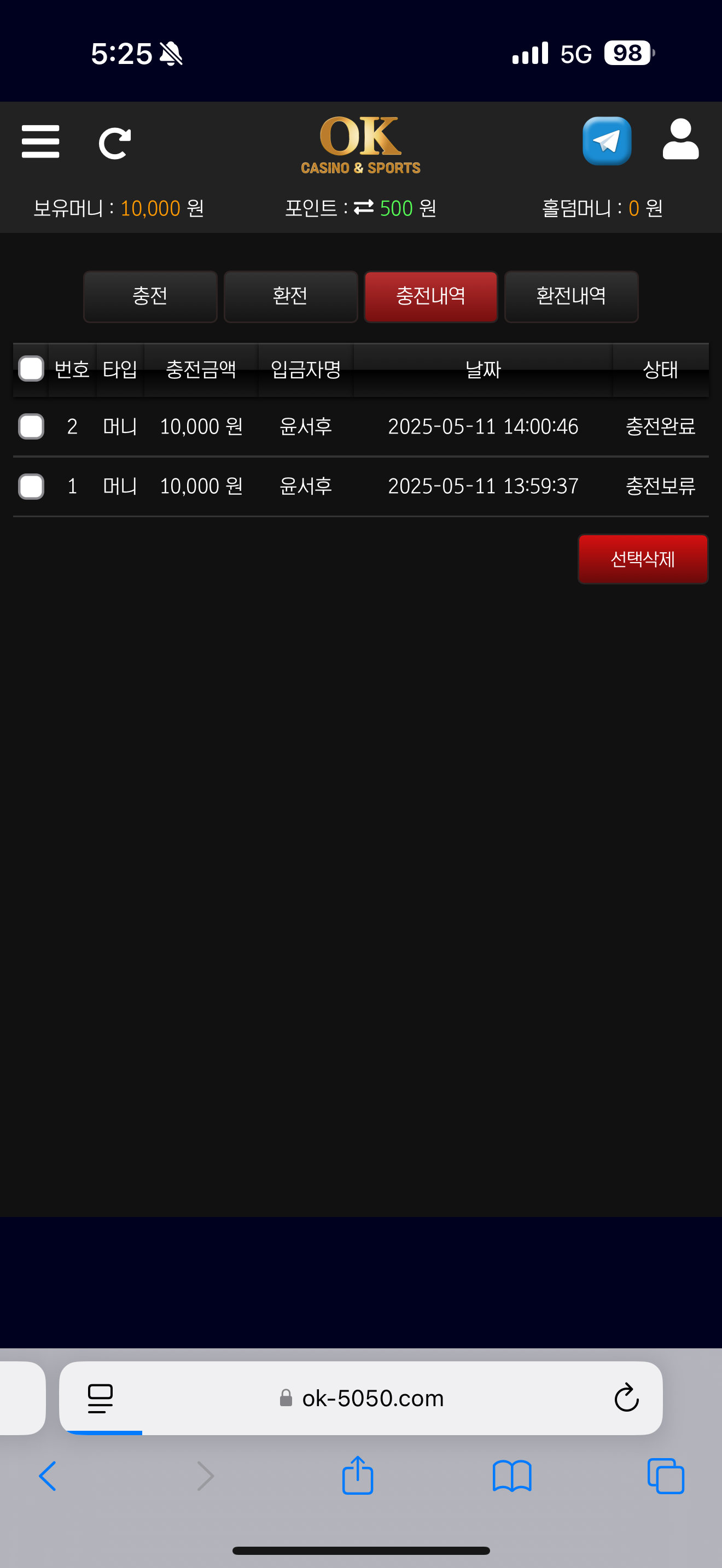
Task: Switch to the 충전 tab
Action: pyautogui.click(x=150, y=296)
